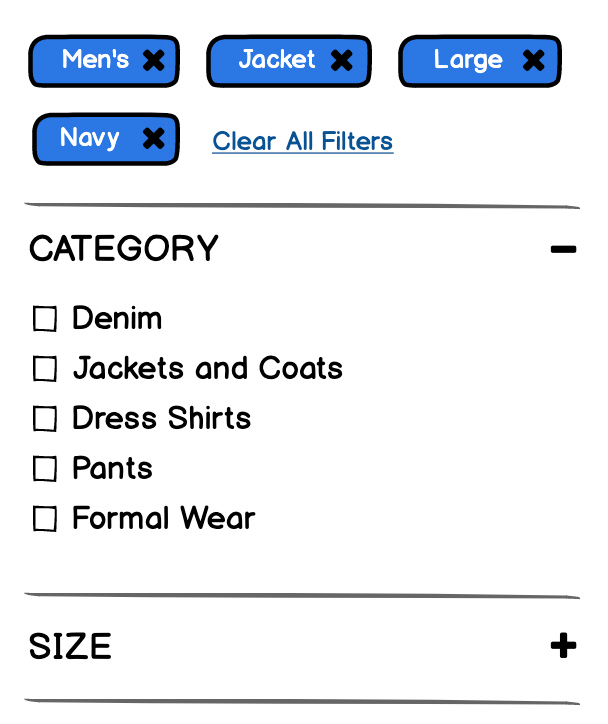Tap the Clear All Filters link
Screen dimensions: 608x724
point(302,141)
